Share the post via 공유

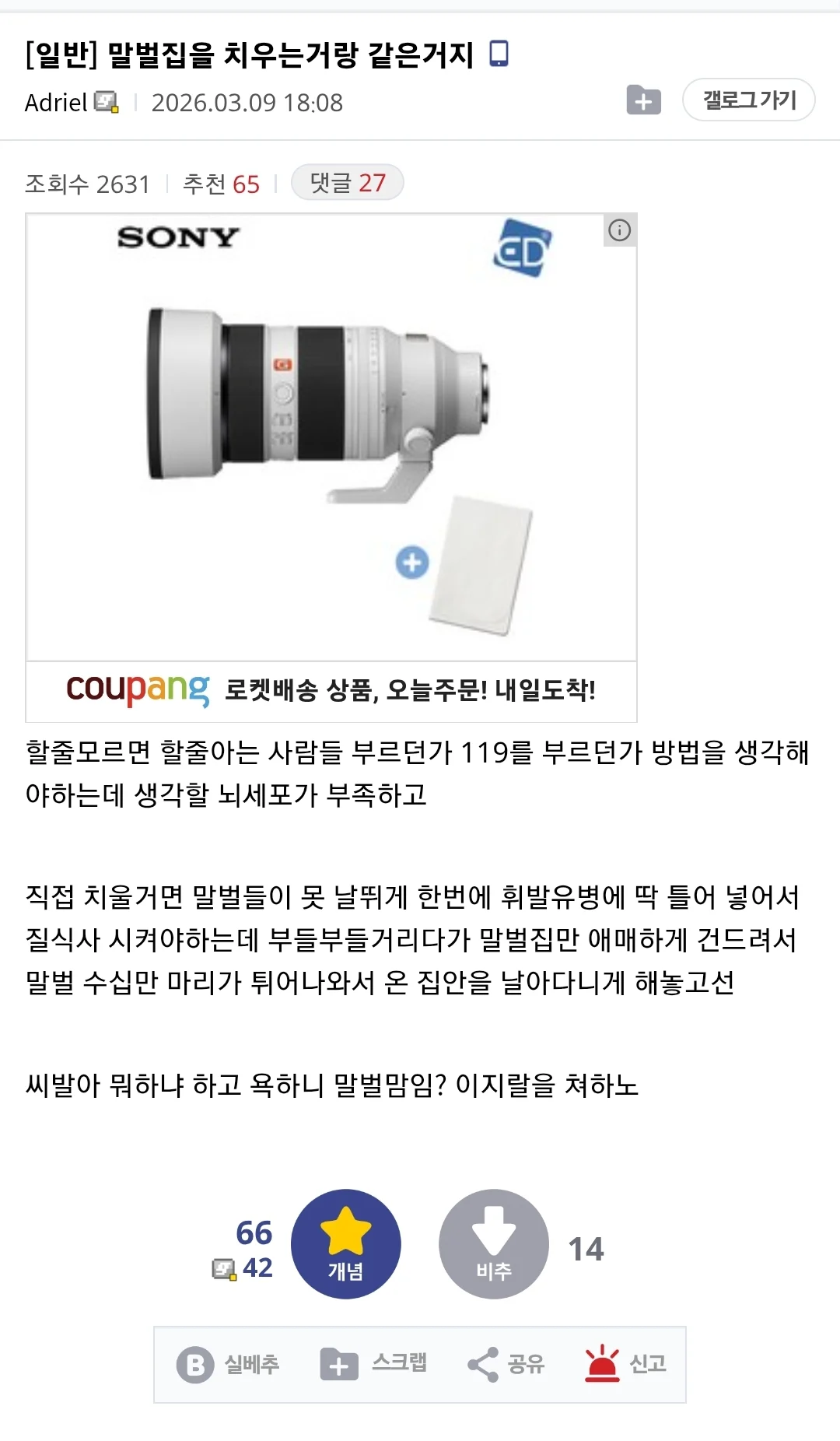pyautogui.click(x=506, y=1364)
